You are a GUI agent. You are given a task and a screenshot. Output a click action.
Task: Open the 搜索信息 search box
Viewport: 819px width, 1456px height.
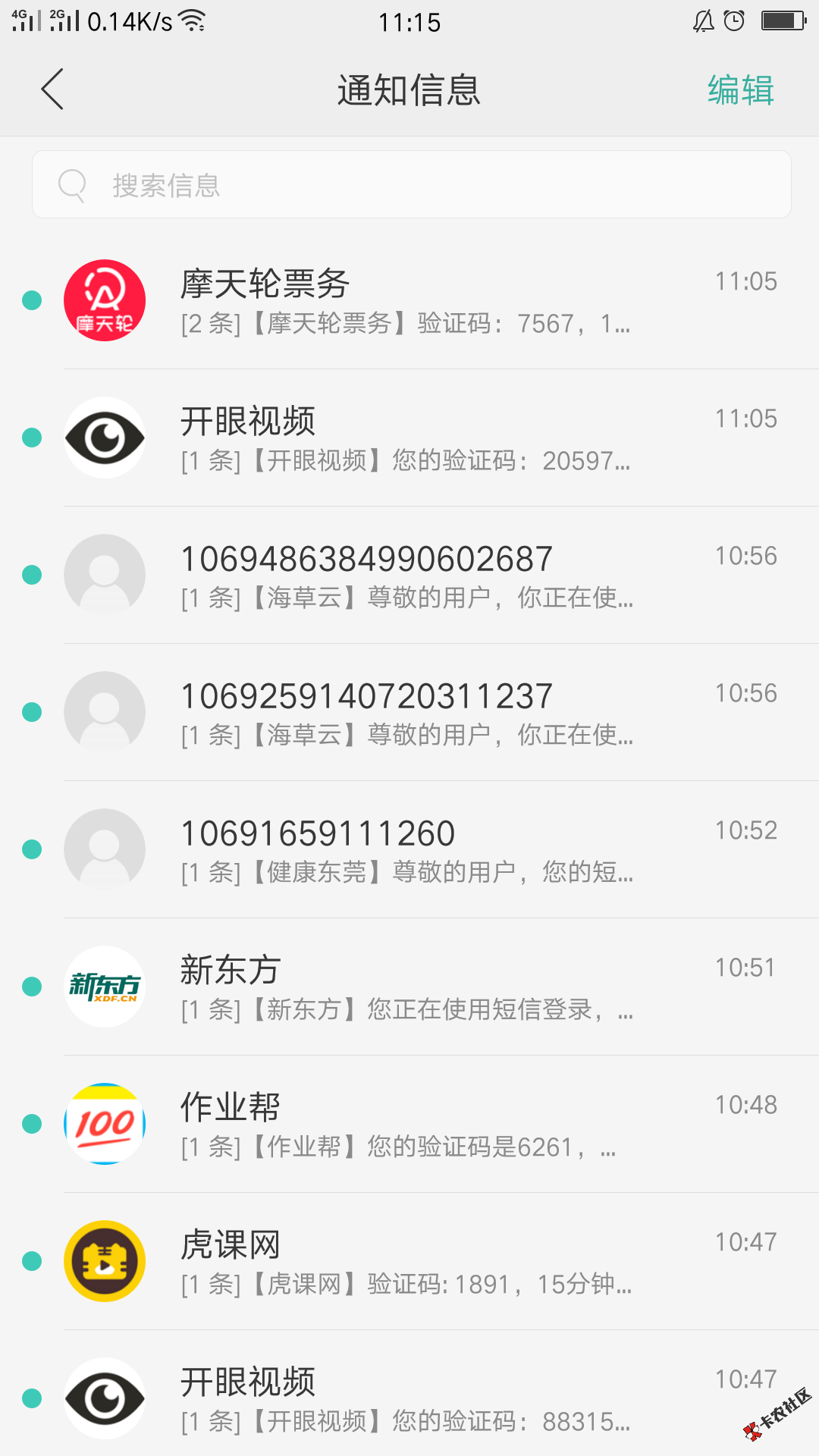click(411, 185)
